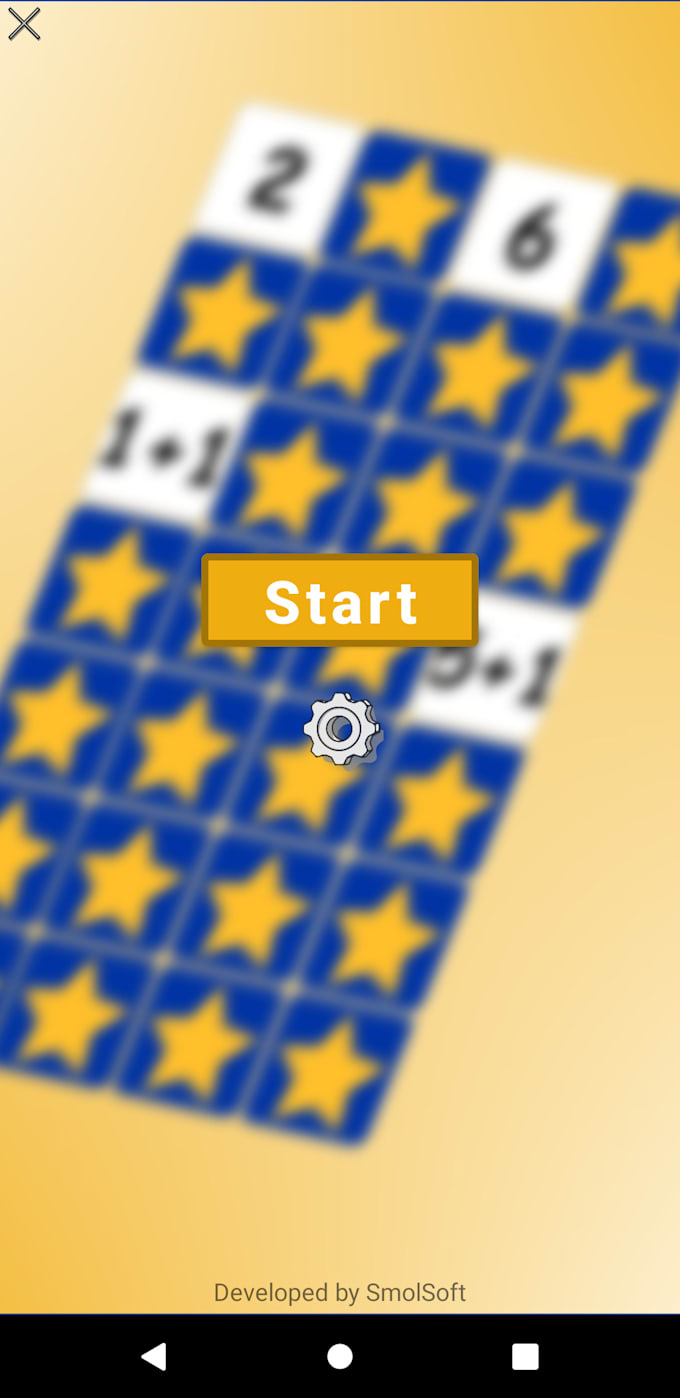This screenshot has height=1398, width=680.
Task: Go back using the system back button
Action: pos(153,1356)
